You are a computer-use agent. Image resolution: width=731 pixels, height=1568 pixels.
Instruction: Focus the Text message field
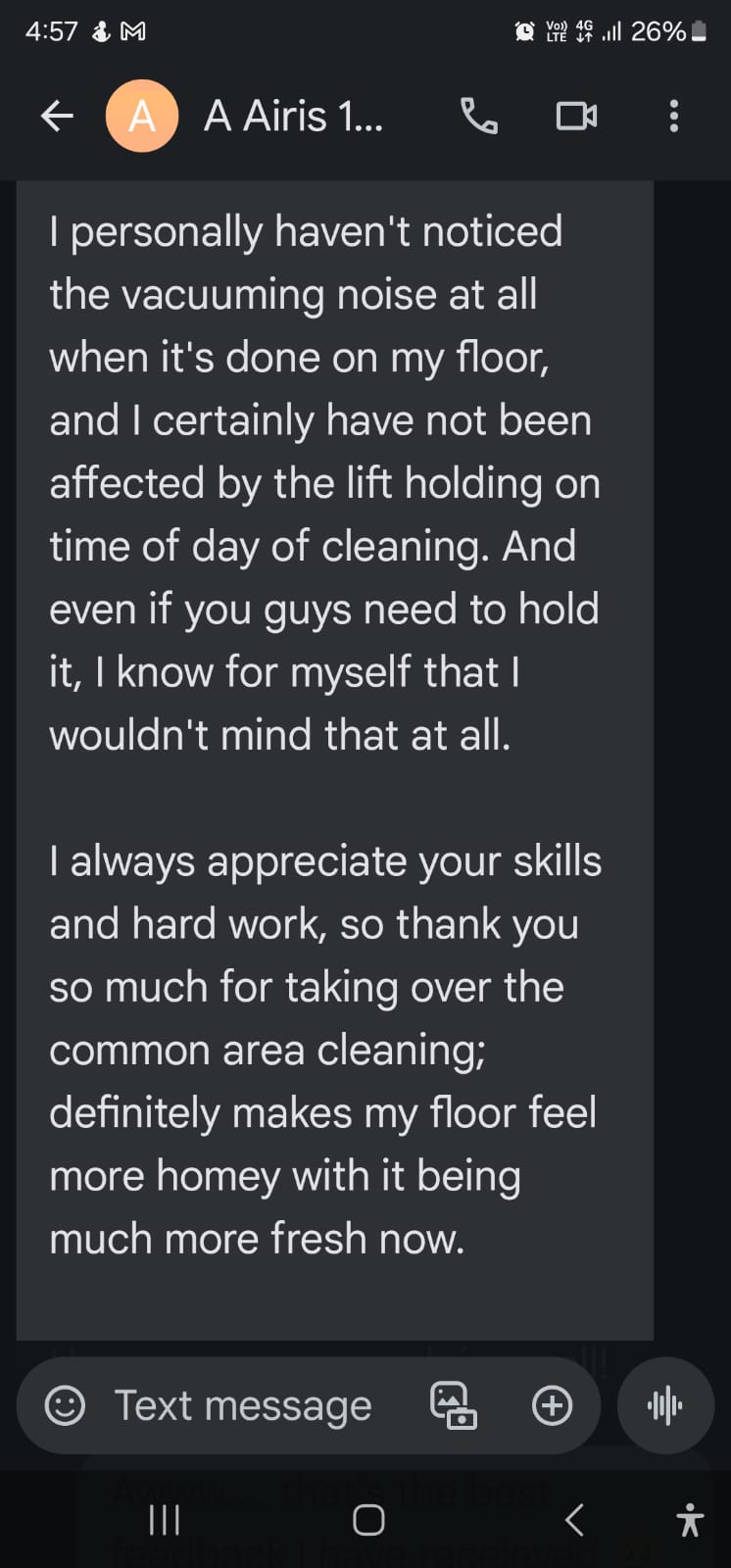point(245,1405)
